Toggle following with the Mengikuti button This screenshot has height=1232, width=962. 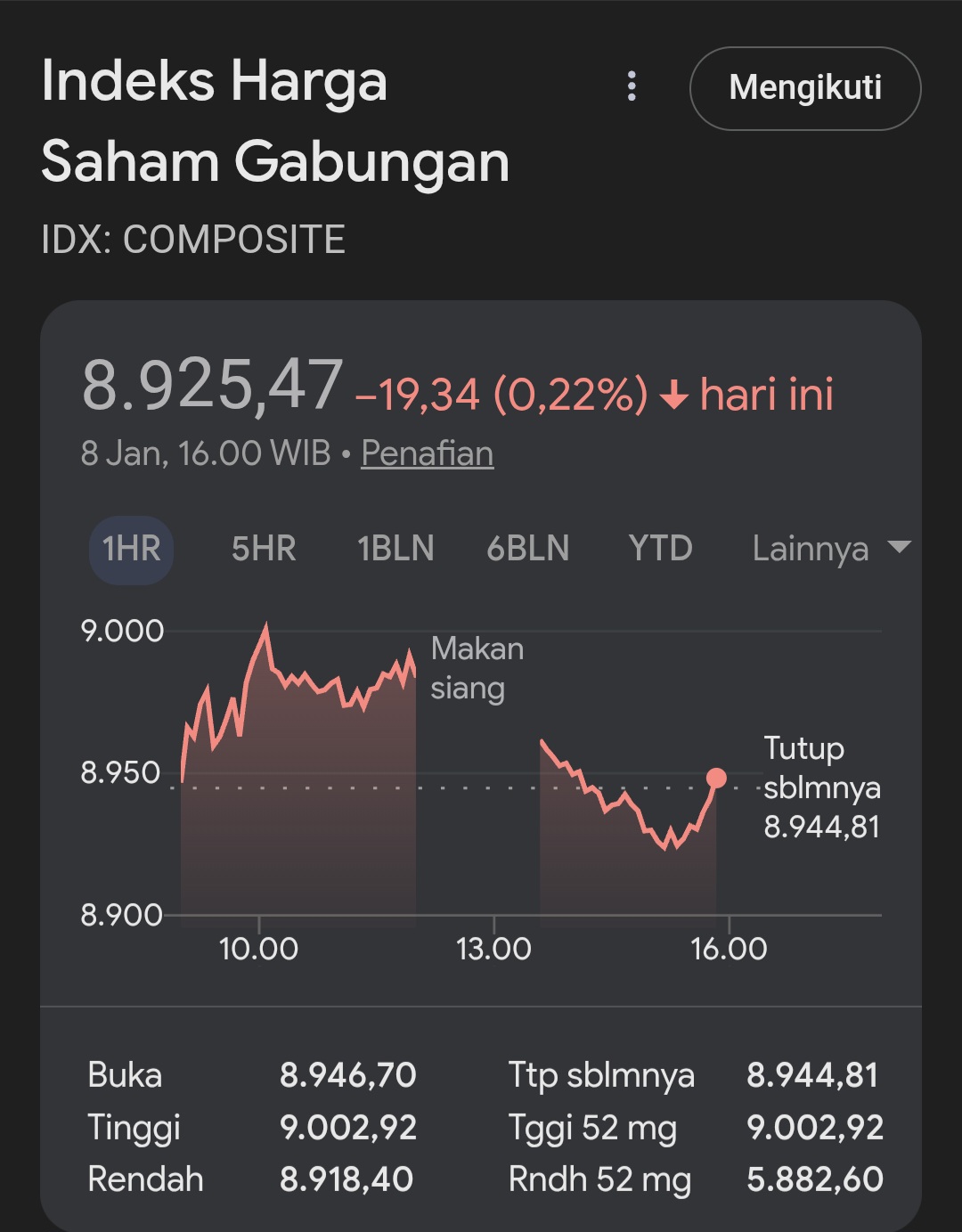point(804,88)
